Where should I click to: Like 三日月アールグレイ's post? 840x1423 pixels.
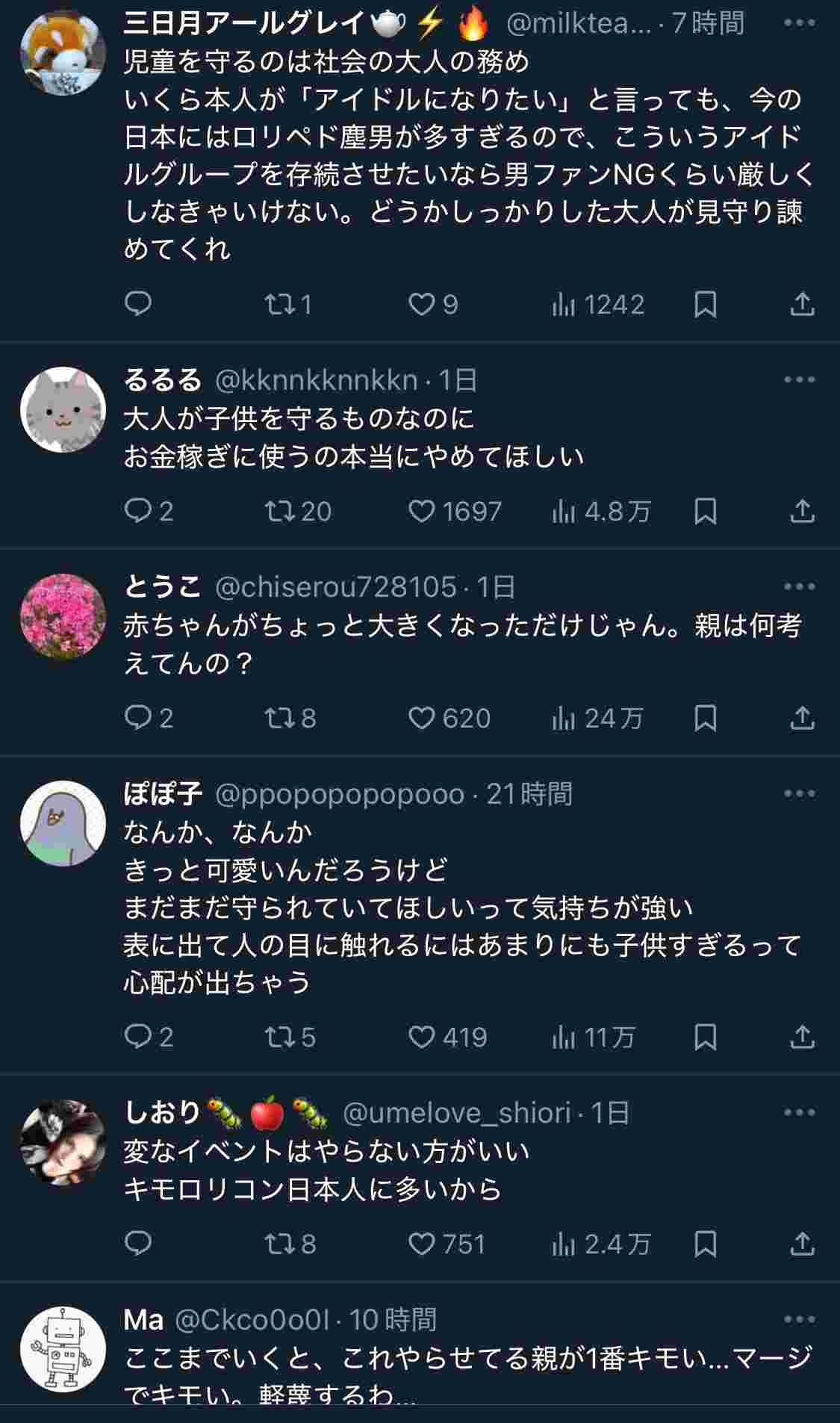[422, 304]
